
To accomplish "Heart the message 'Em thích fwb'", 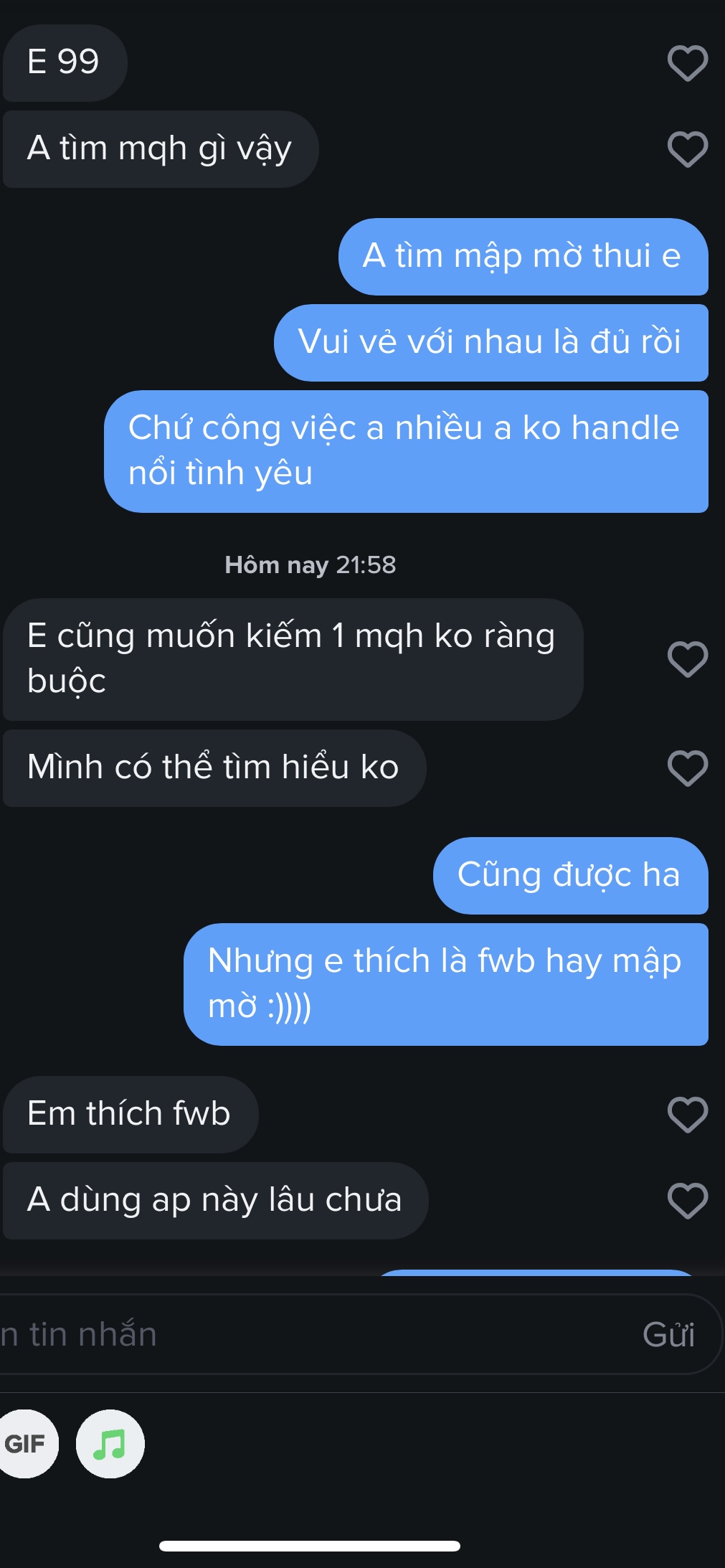I will click(687, 1114).
